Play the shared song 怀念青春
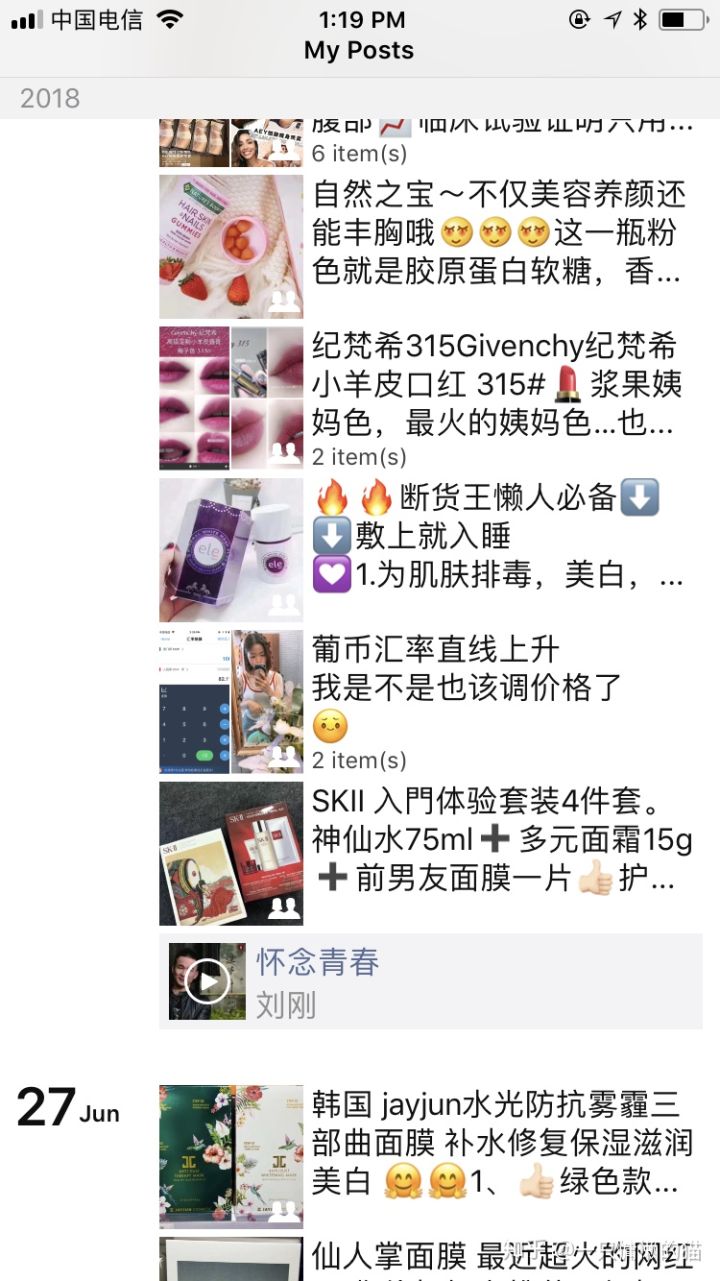The height and width of the screenshot is (1281, 720). point(207,981)
